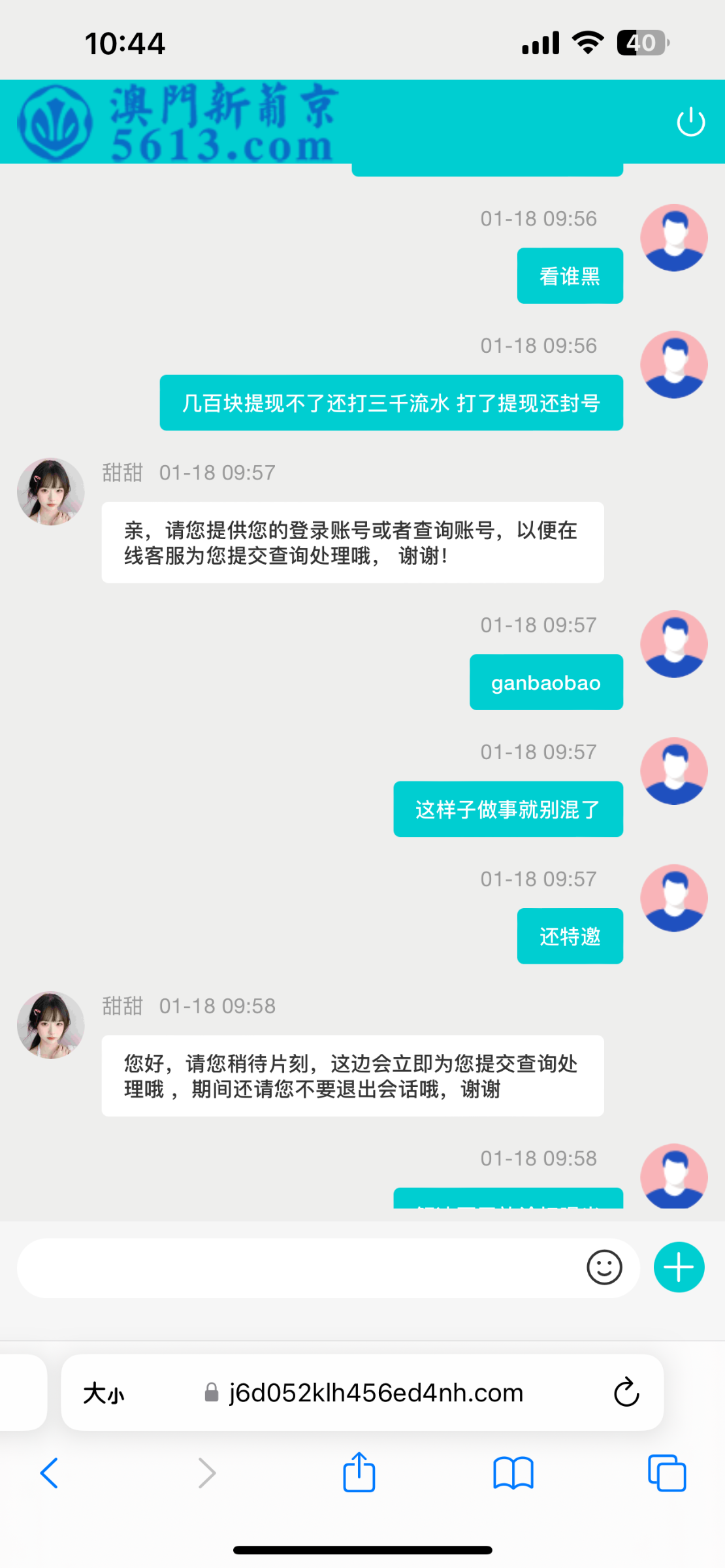Reload the current web page

[x=626, y=1392]
